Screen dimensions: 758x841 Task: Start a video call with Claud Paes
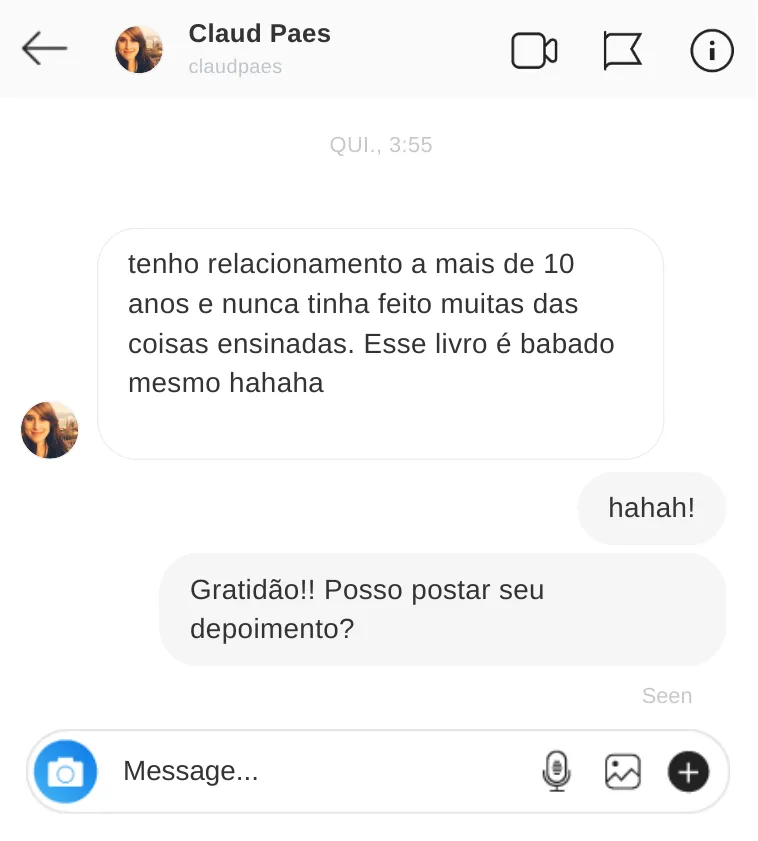pyautogui.click(x=534, y=50)
